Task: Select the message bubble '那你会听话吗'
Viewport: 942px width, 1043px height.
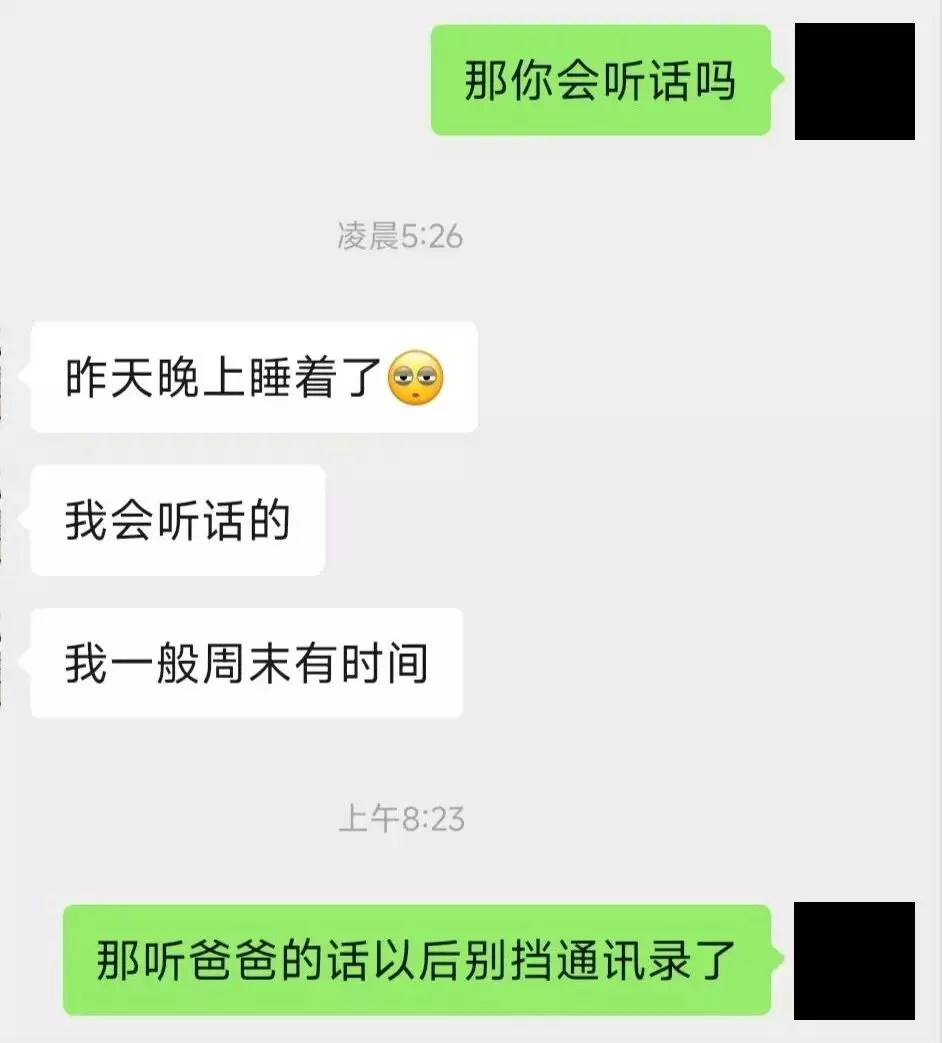Action: pyautogui.click(x=600, y=78)
